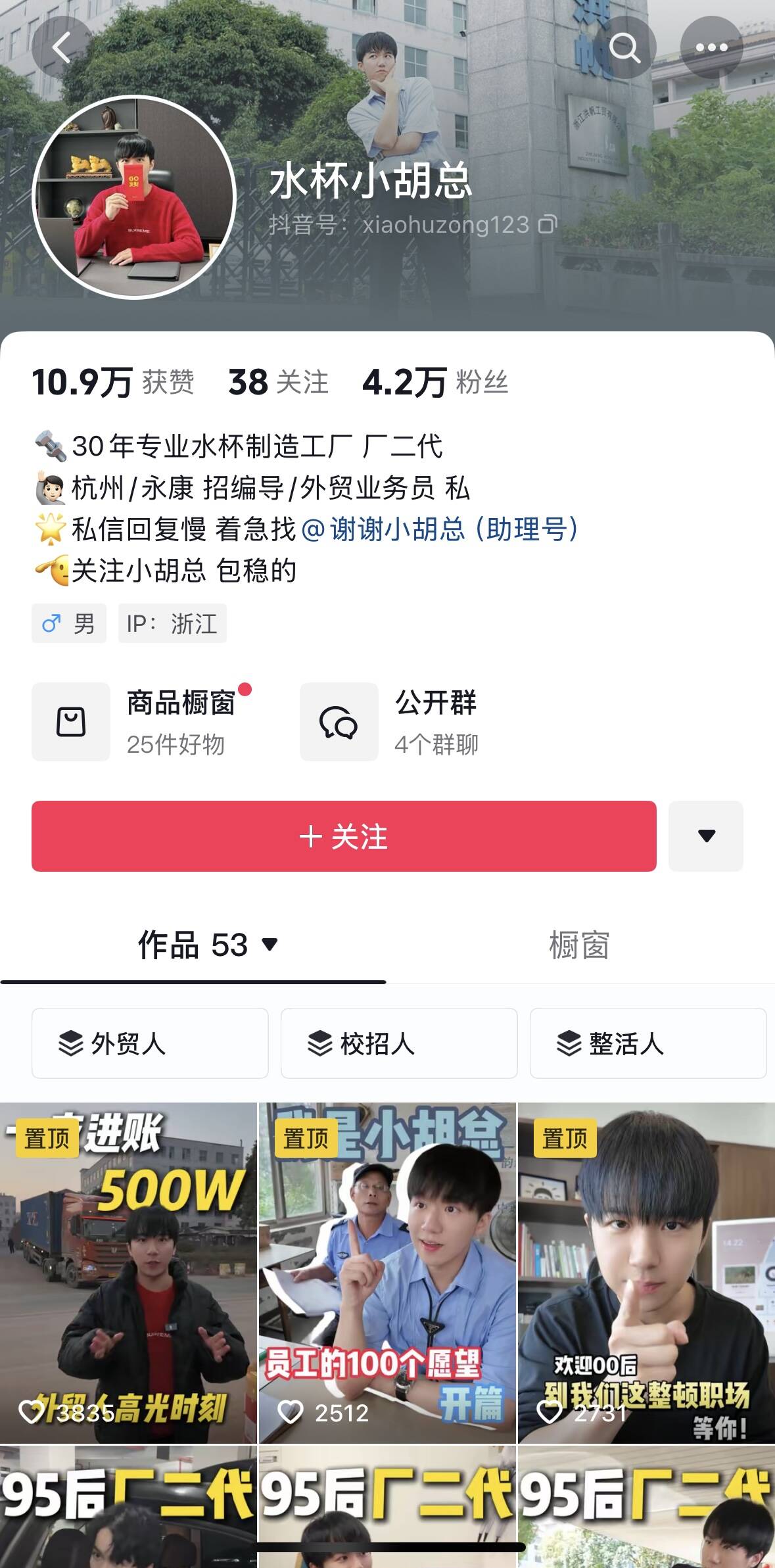Open the 38 关注 following list
775x1568 pixels.
point(277,383)
